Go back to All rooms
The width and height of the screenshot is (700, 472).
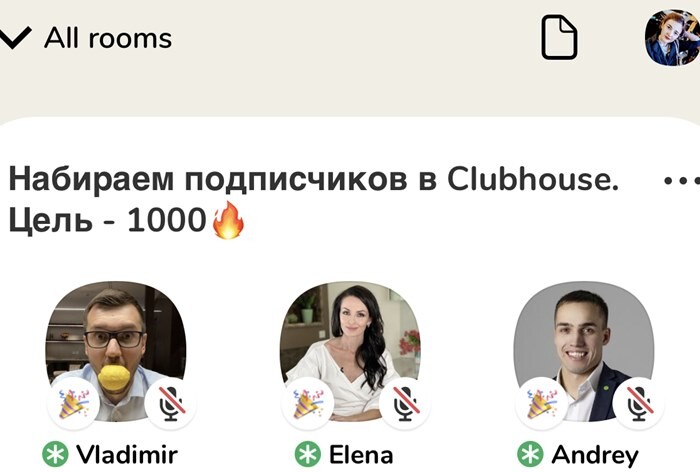[88, 39]
